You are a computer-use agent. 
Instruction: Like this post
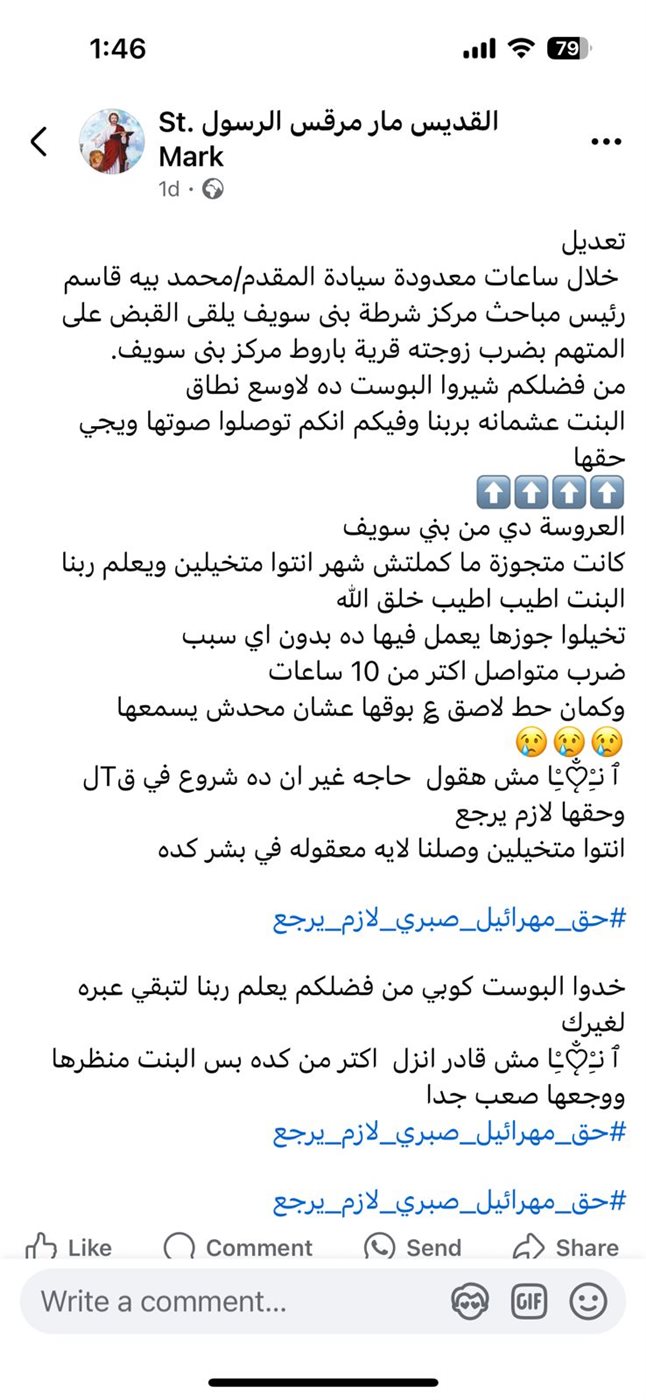pos(69,1247)
